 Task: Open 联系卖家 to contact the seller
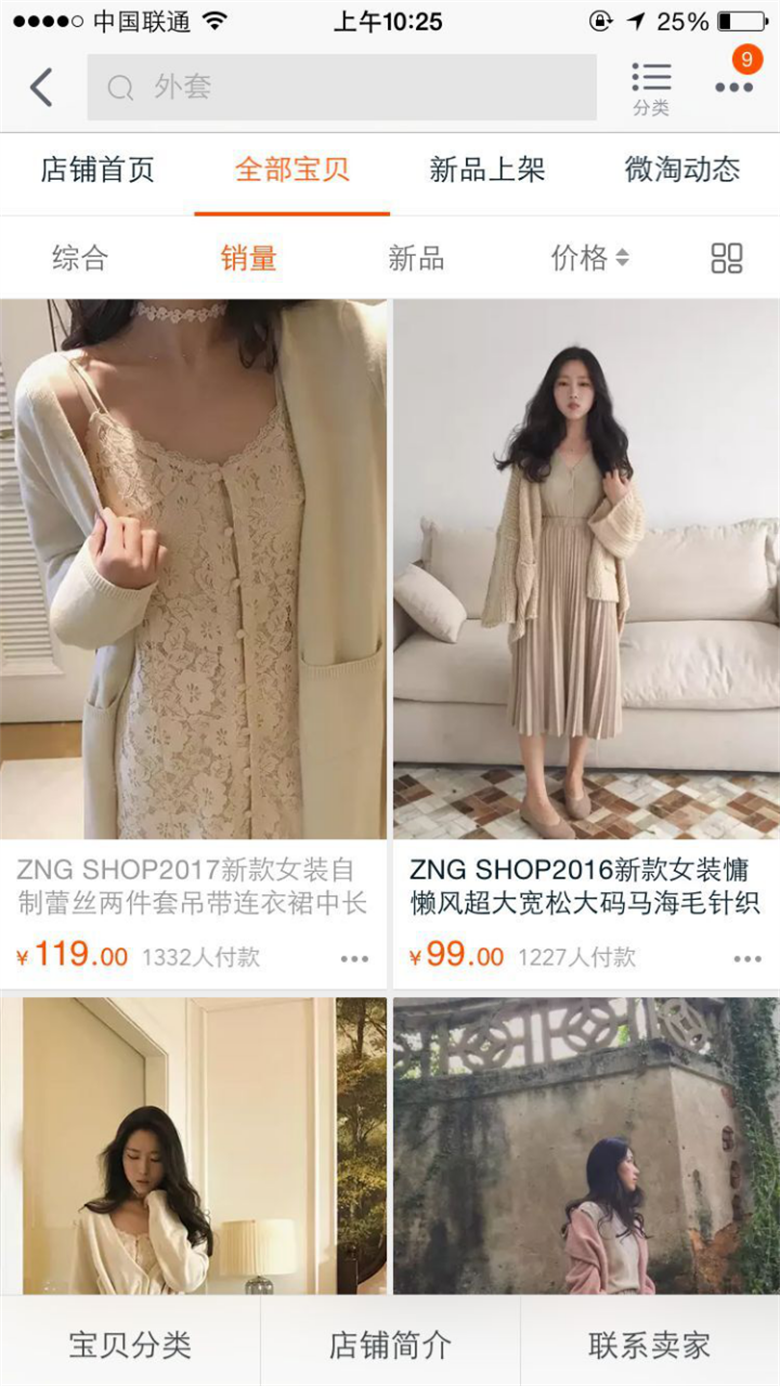[649, 1344]
